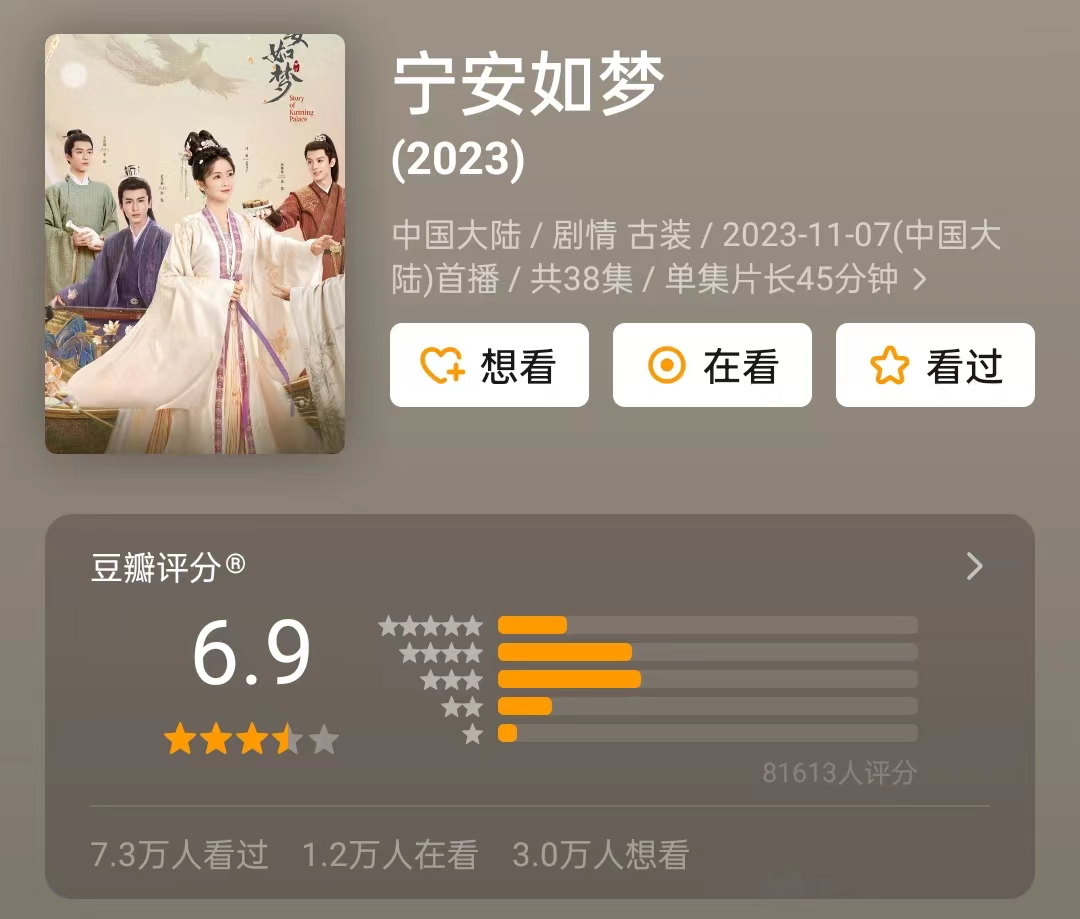1080x919 pixels.
Task: Open the 豆瓣评分 rating details
Action: coord(975,568)
